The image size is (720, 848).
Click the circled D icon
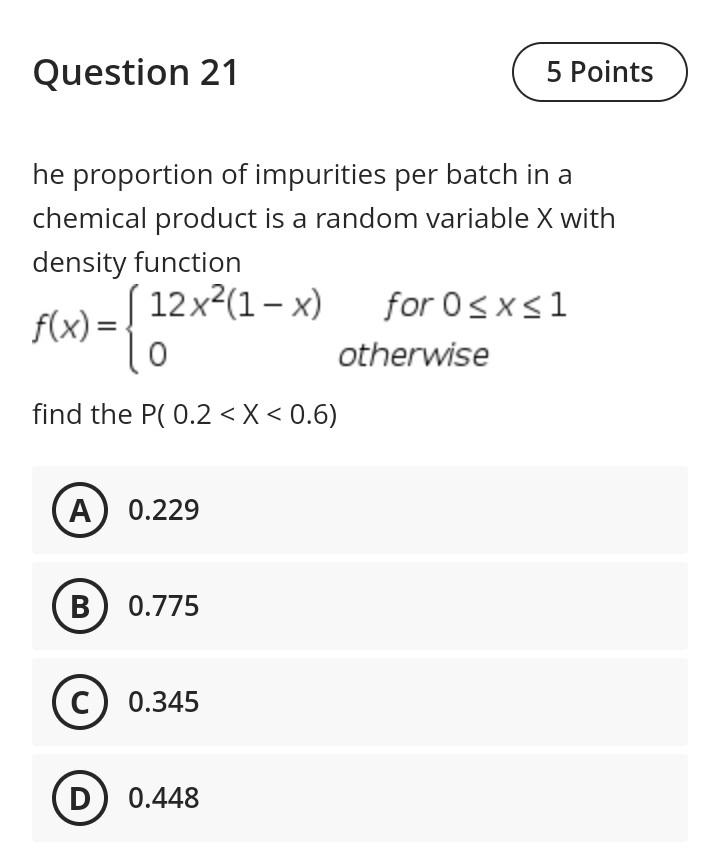[80, 798]
